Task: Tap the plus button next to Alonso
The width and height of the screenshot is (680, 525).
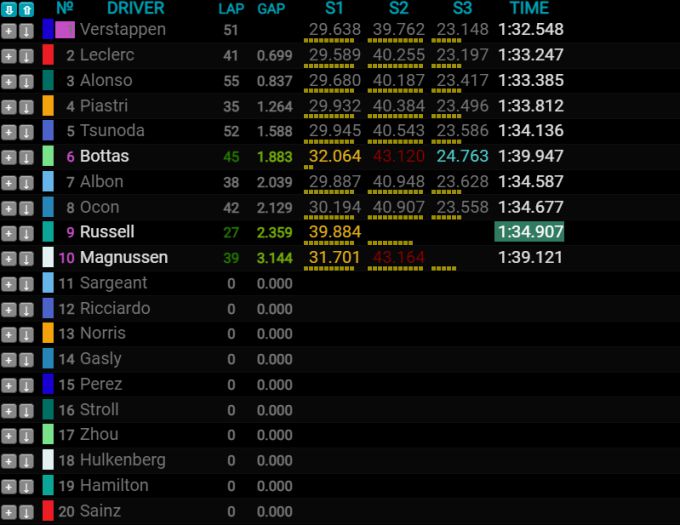Action: [x=8, y=81]
